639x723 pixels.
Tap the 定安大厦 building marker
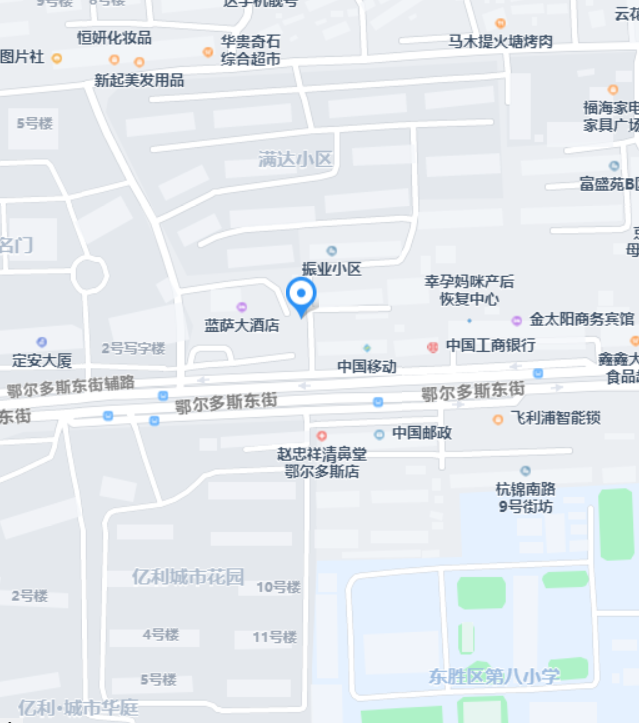pyautogui.click(x=42, y=342)
